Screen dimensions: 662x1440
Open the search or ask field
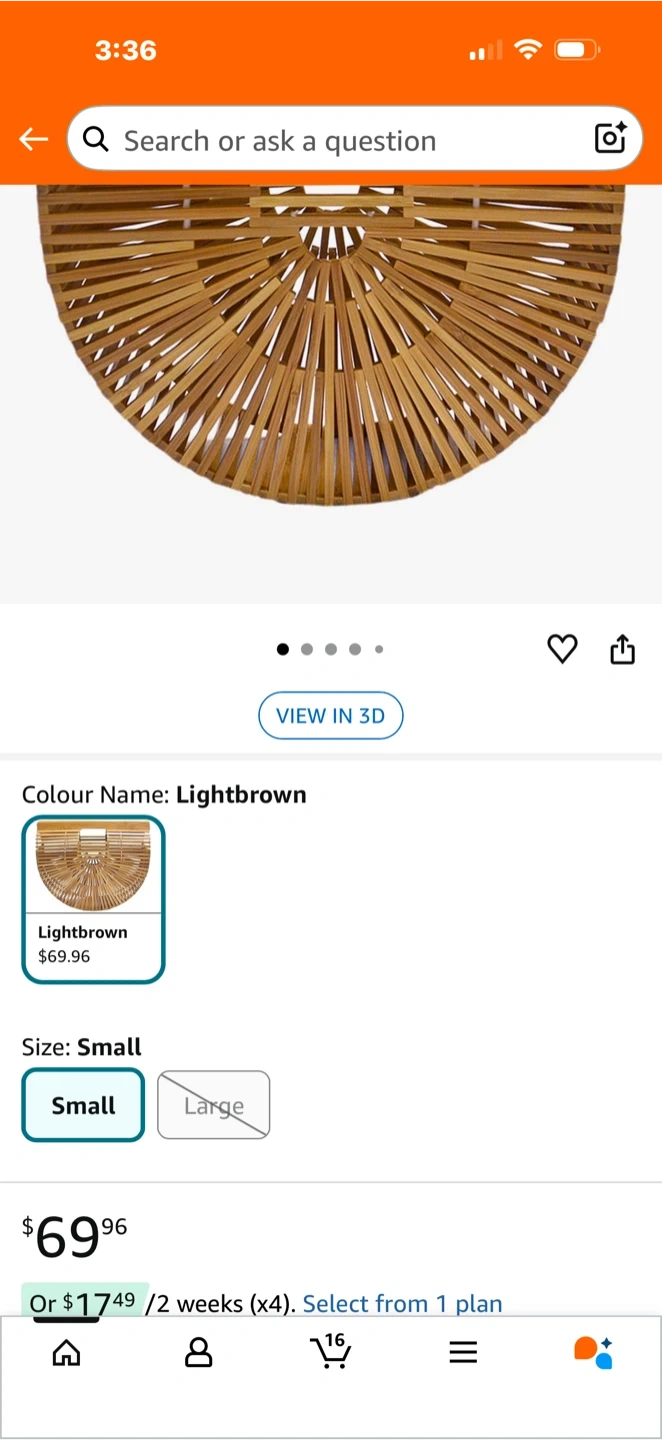(330, 140)
